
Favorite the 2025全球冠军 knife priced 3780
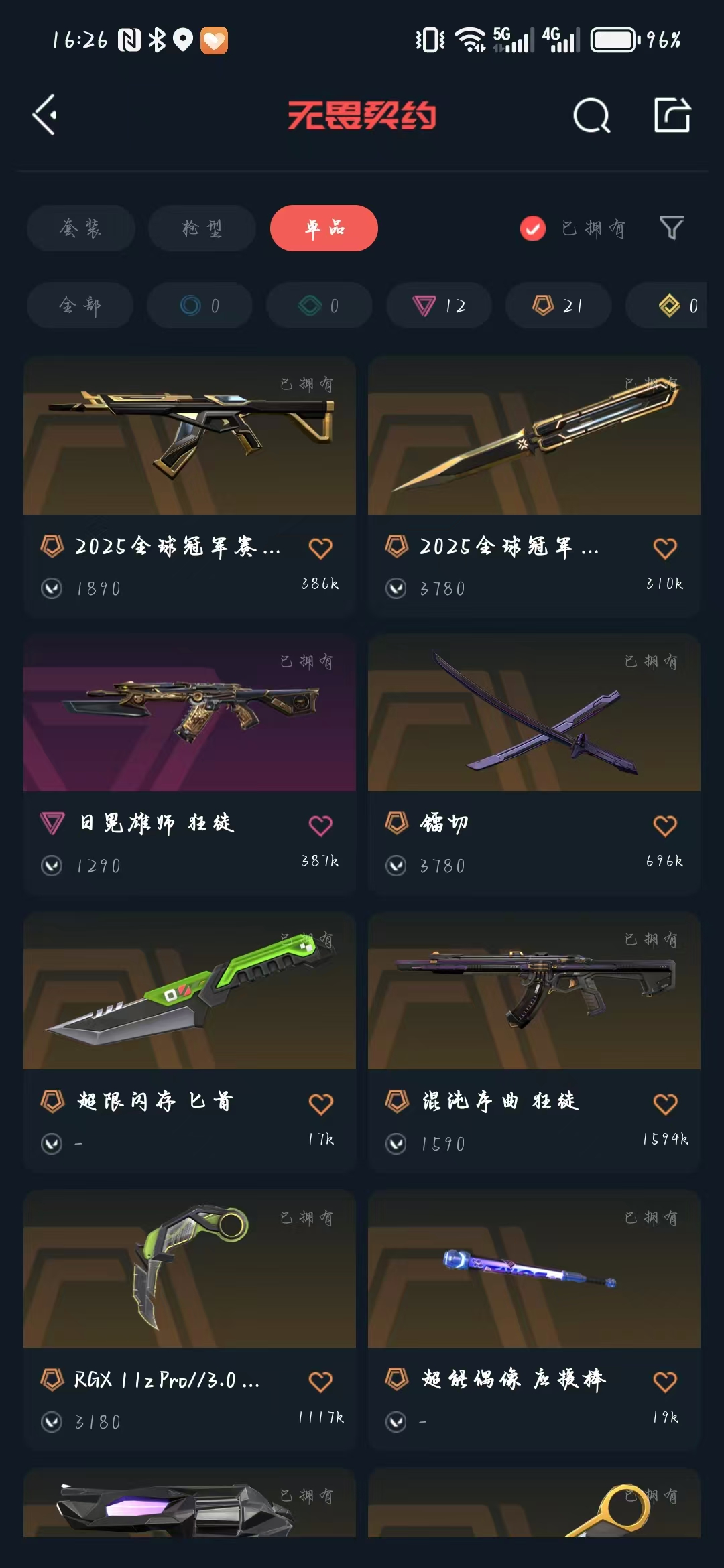pyautogui.click(x=665, y=548)
